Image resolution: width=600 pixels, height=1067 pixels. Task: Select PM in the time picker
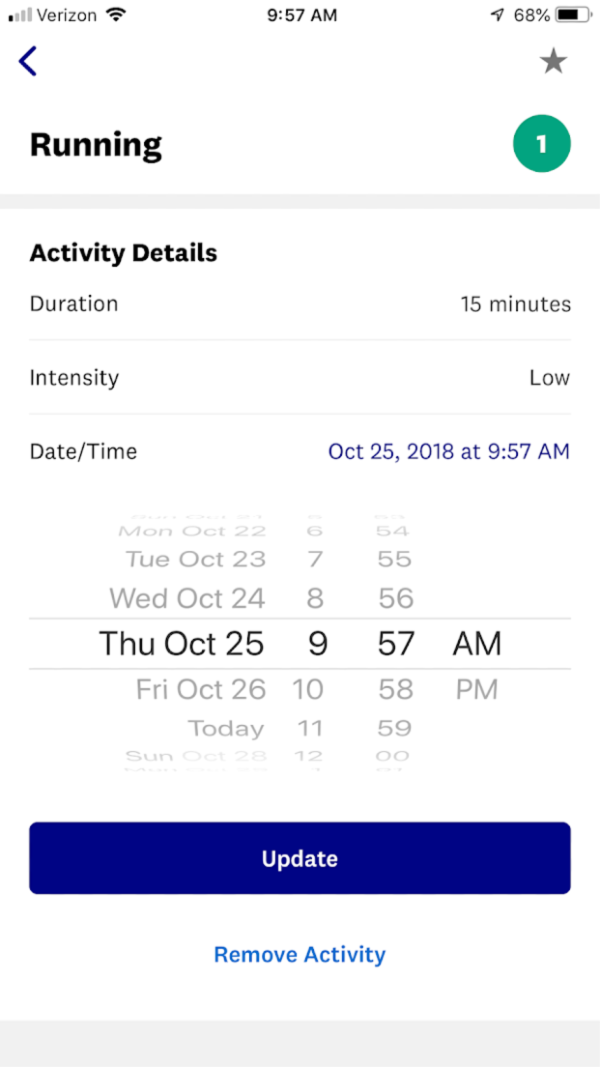point(476,689)
